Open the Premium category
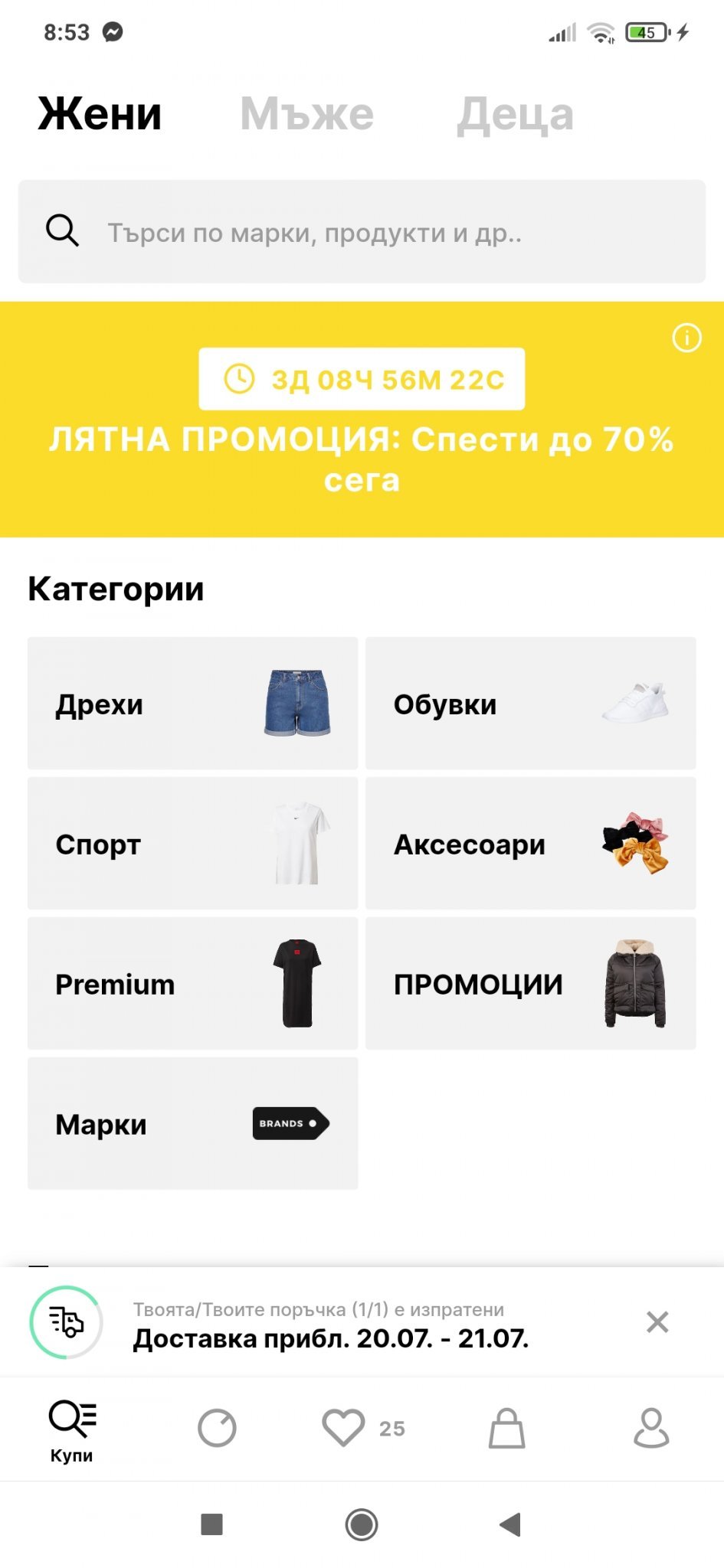 [192, 983]
